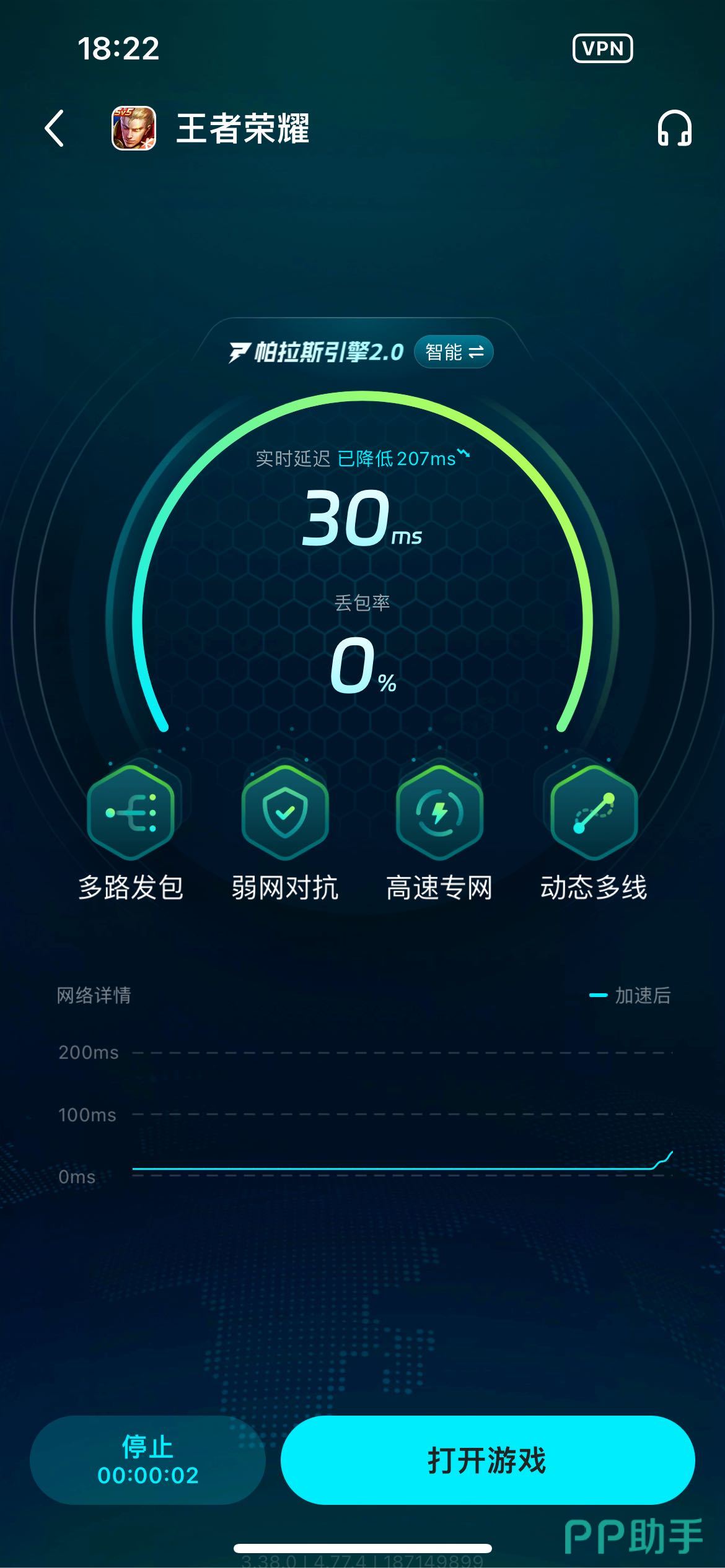
Task: Switch the 智能 acceleration mode
Action: click(x=454, y=352)
